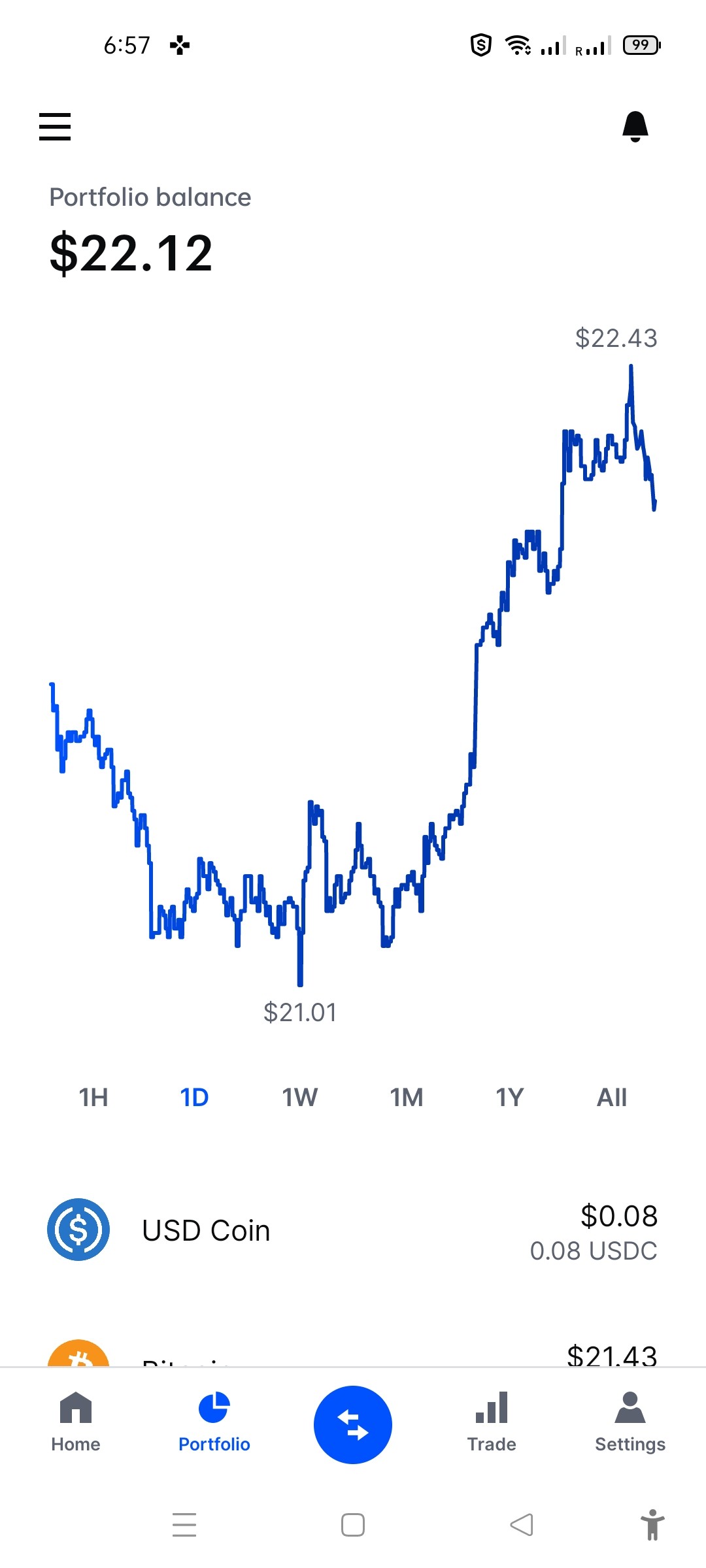
Task: Show the All time chart range
Action: pyautogui.click(x=612, y=1097)
